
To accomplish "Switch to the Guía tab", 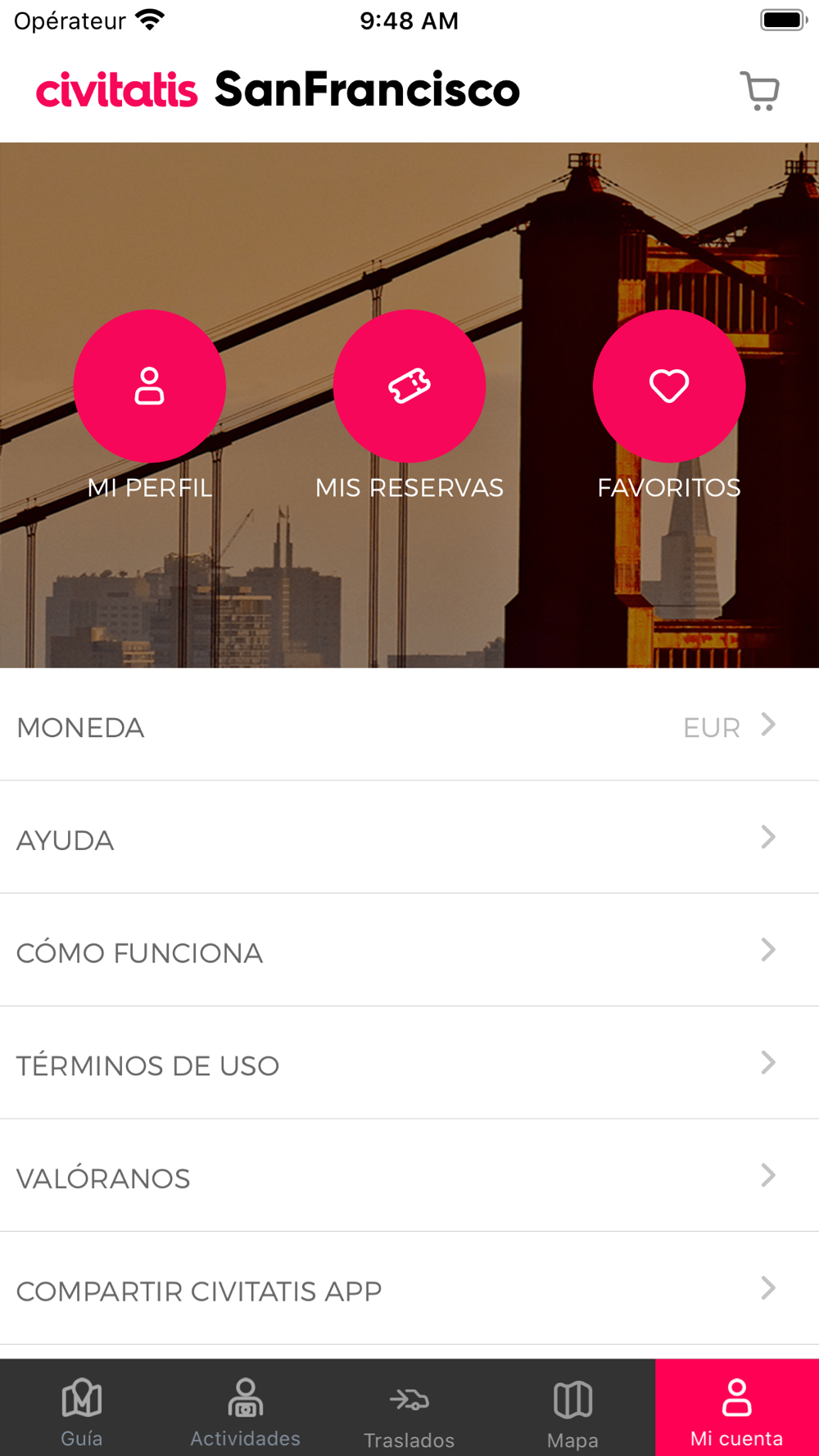I will 82,1409.
